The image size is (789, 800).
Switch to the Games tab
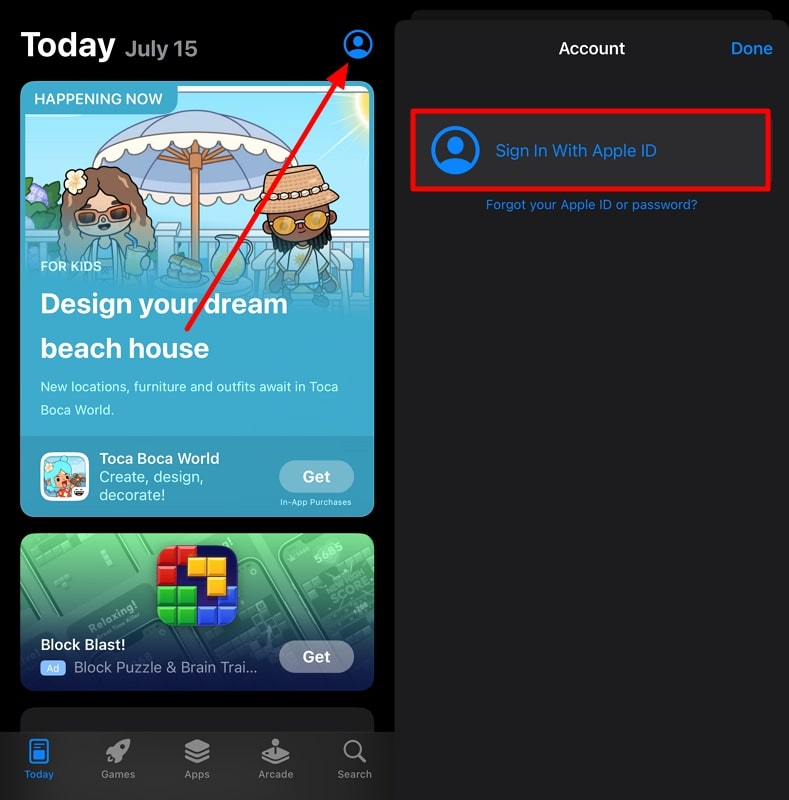click(118, 759)
